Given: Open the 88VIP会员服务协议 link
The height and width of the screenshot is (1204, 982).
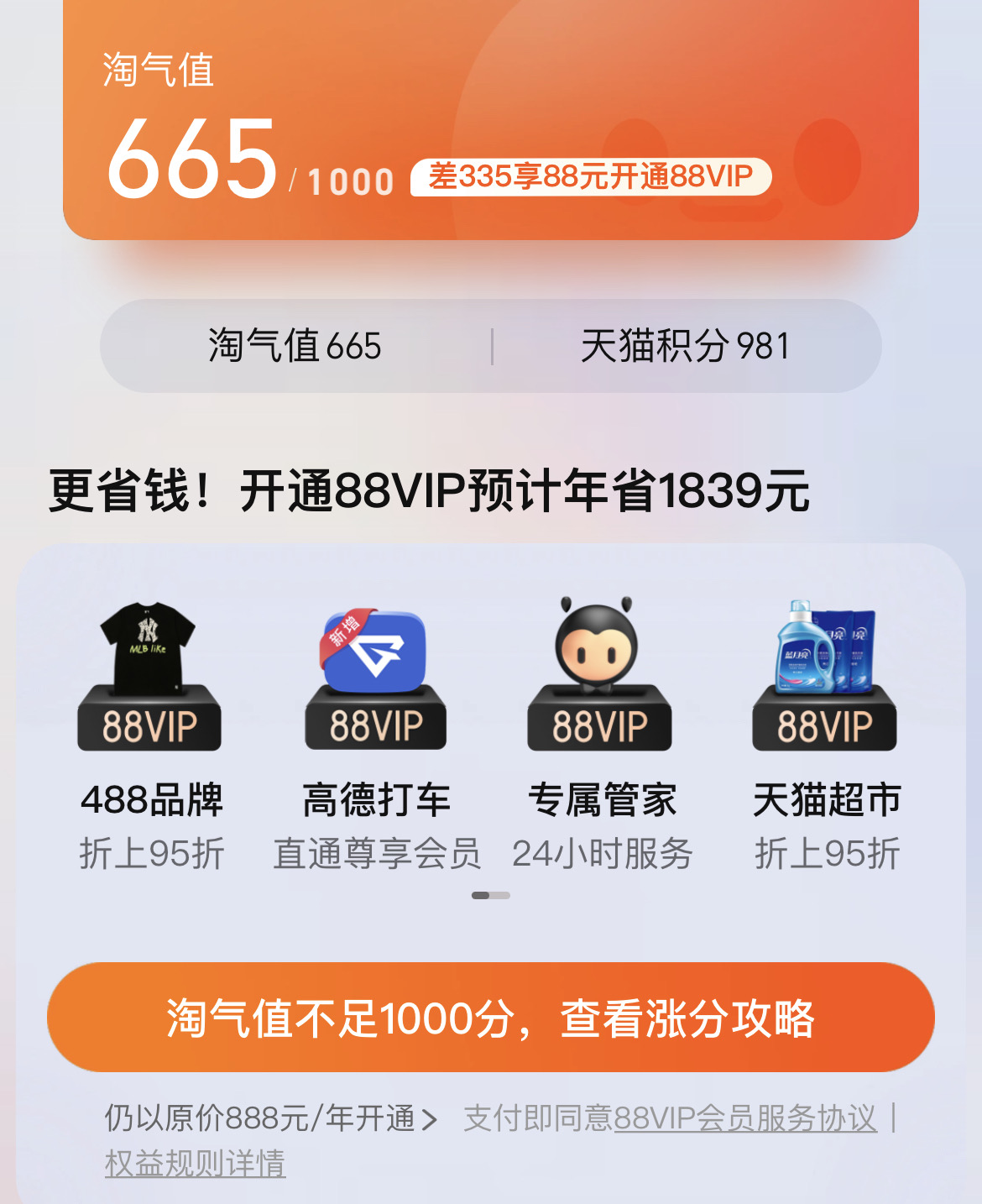Looking at the screenshot, I should point(745,1118).
